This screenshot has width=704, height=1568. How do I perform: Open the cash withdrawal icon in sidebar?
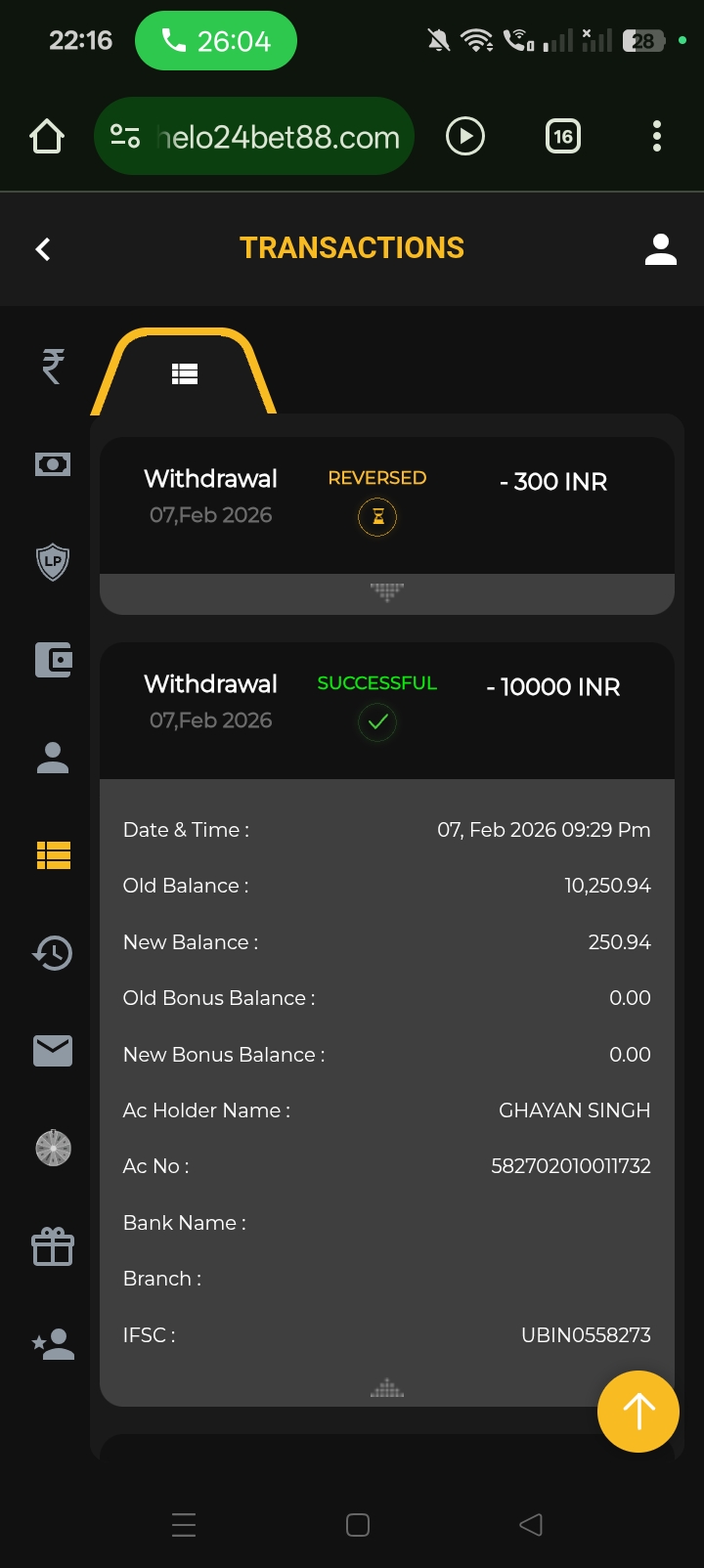pos(53,464)
